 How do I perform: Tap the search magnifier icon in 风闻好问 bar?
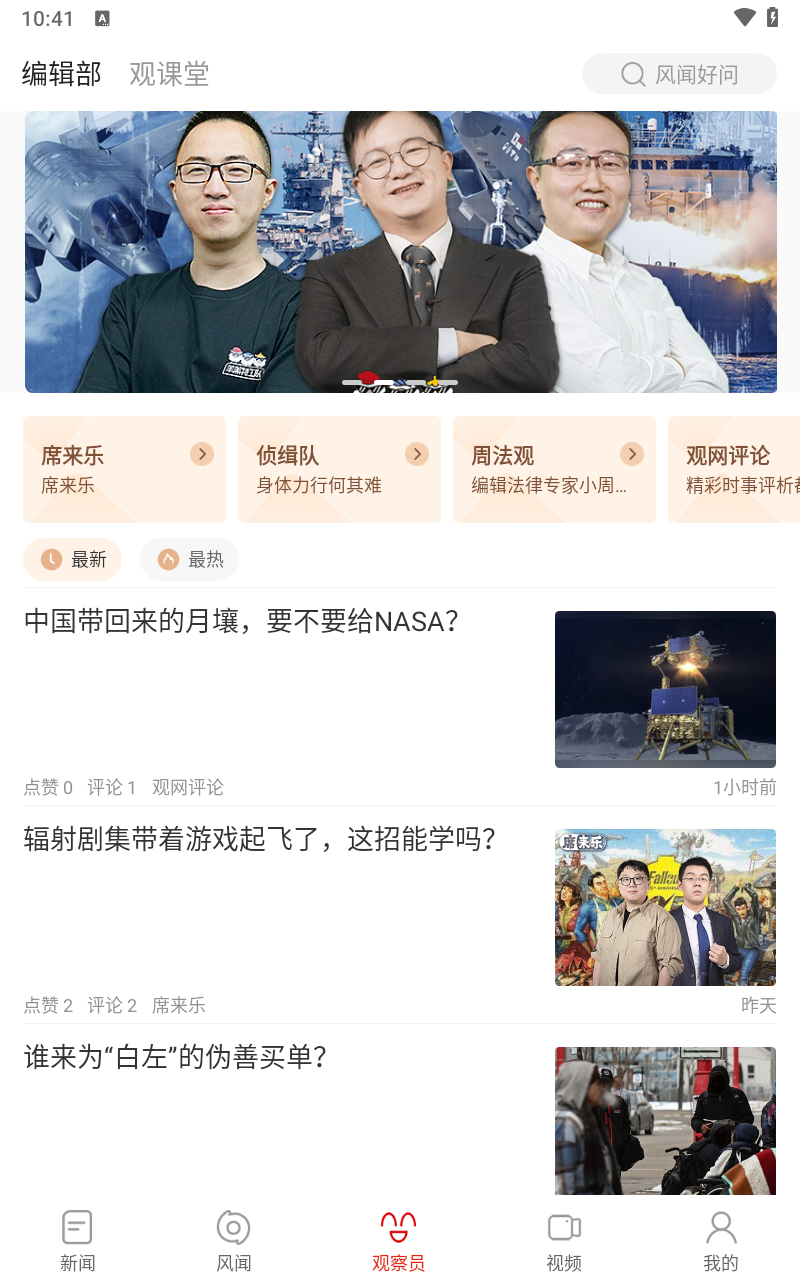click(634, 73)
